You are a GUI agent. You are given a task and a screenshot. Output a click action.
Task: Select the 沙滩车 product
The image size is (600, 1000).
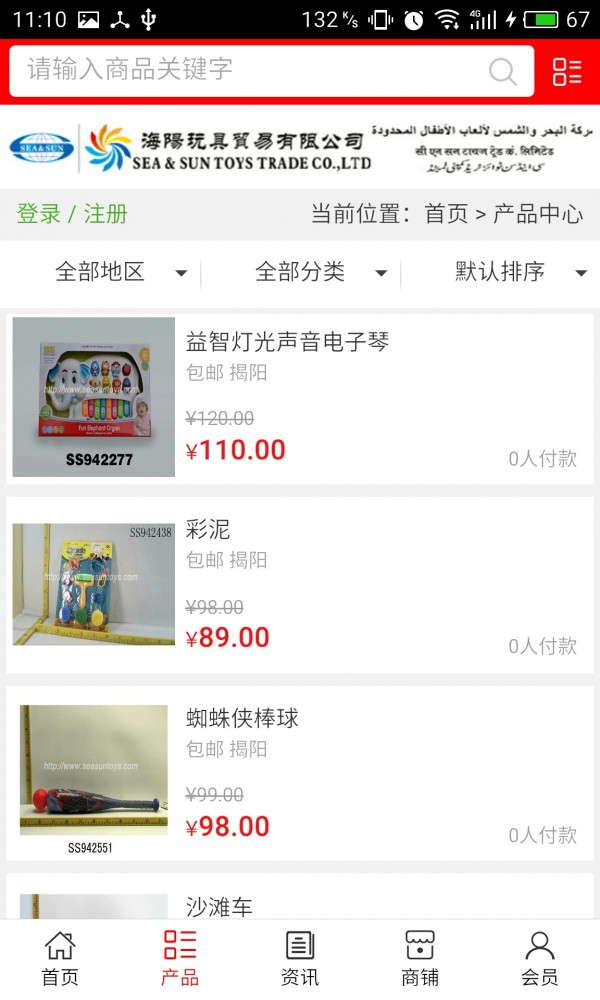[x=220, y=906]
